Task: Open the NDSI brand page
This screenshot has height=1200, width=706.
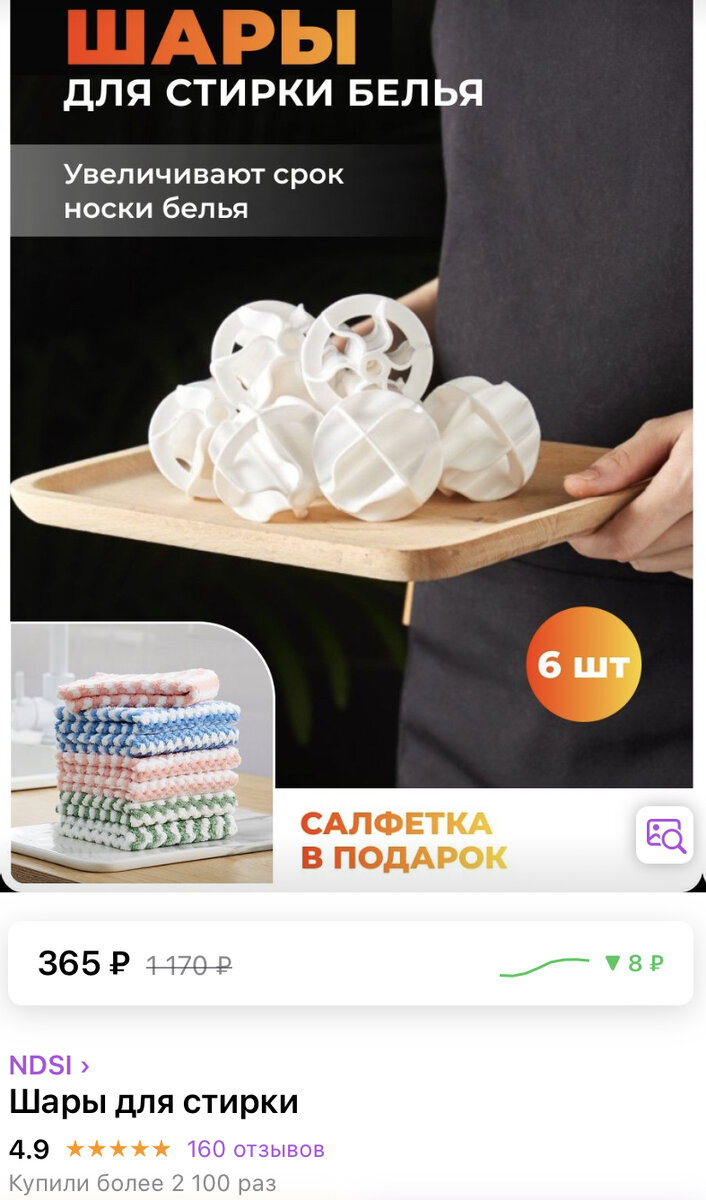Action: [x=49, y=1065]
